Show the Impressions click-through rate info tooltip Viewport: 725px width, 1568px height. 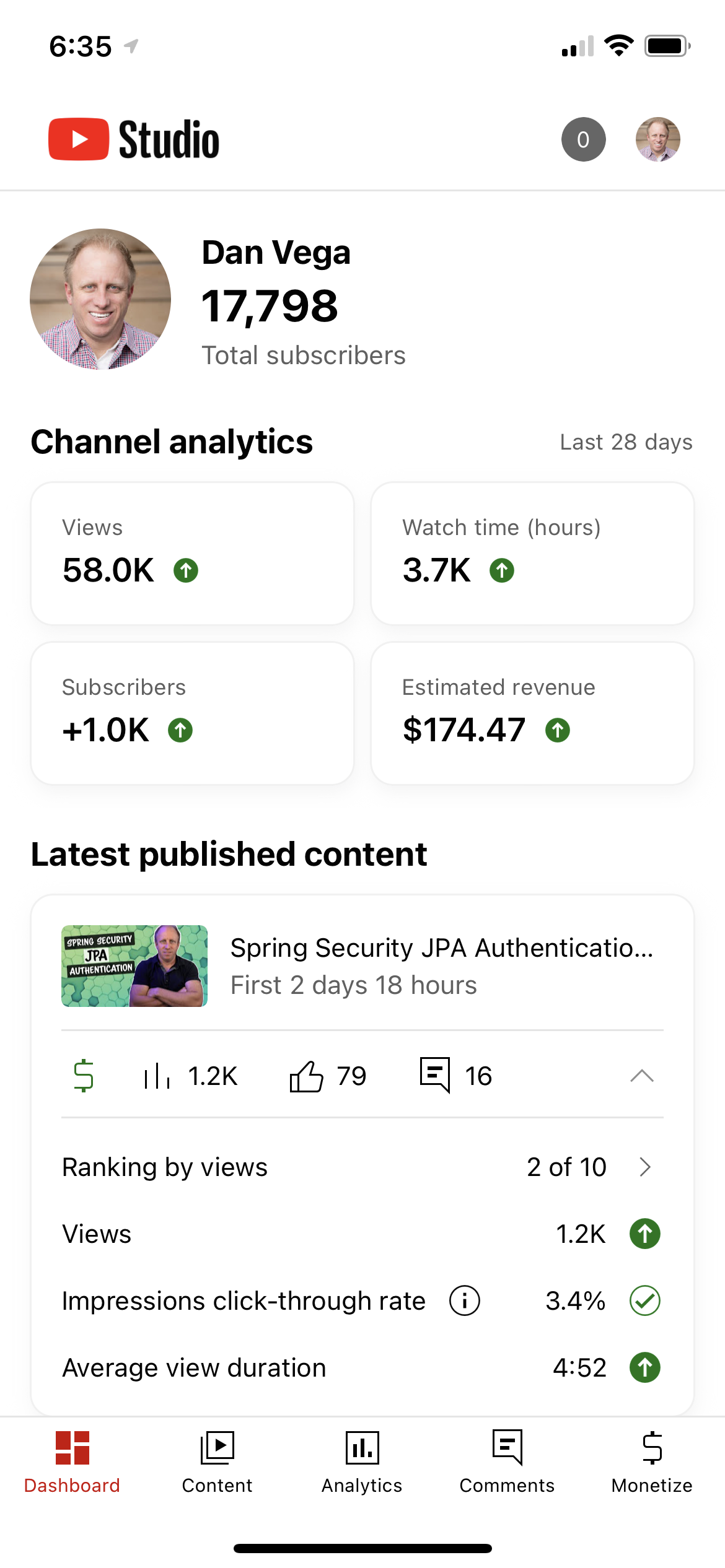click(x=464, y=1300)
